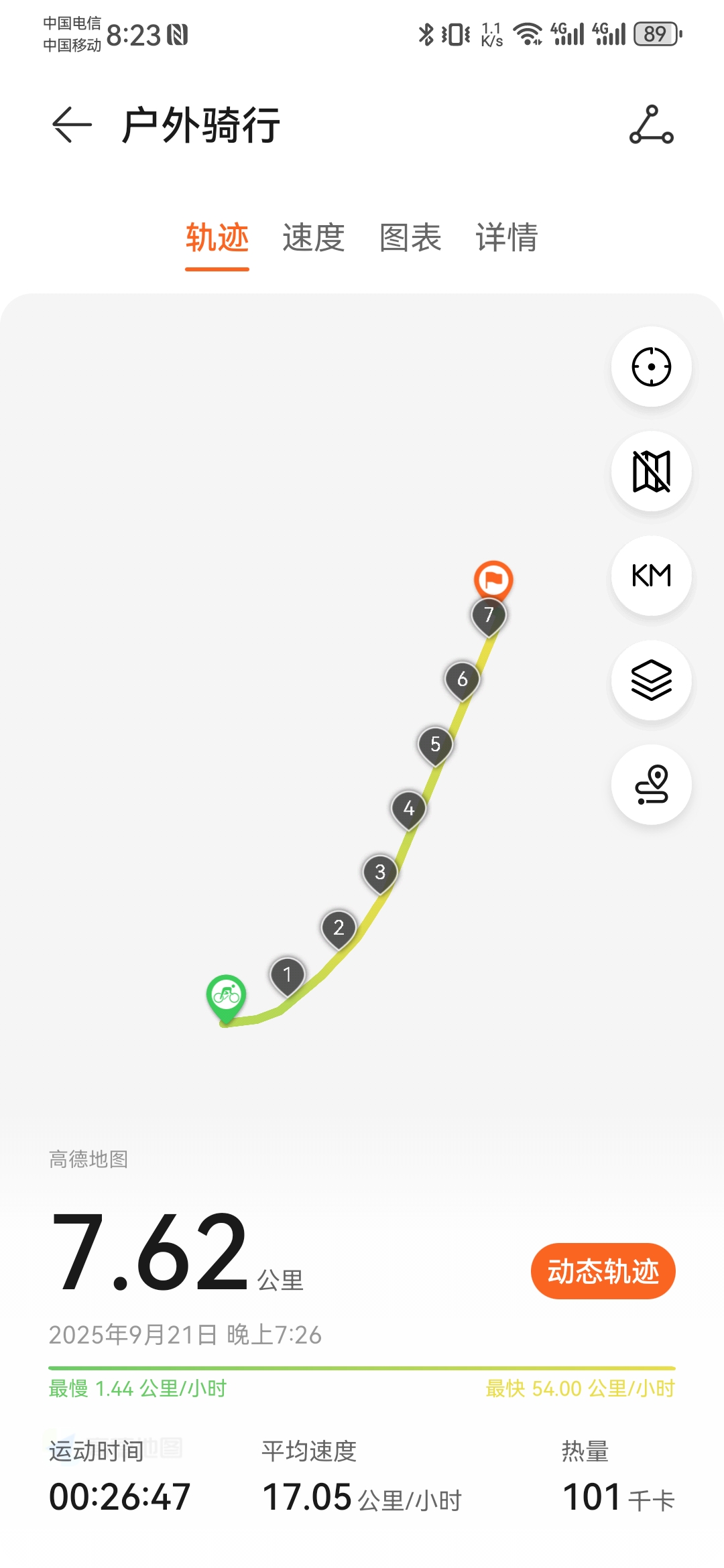Image resolution: width=724 pixels, height=1568 pixels.
Task: Open the route share icon in header
Action: (652, 125)
